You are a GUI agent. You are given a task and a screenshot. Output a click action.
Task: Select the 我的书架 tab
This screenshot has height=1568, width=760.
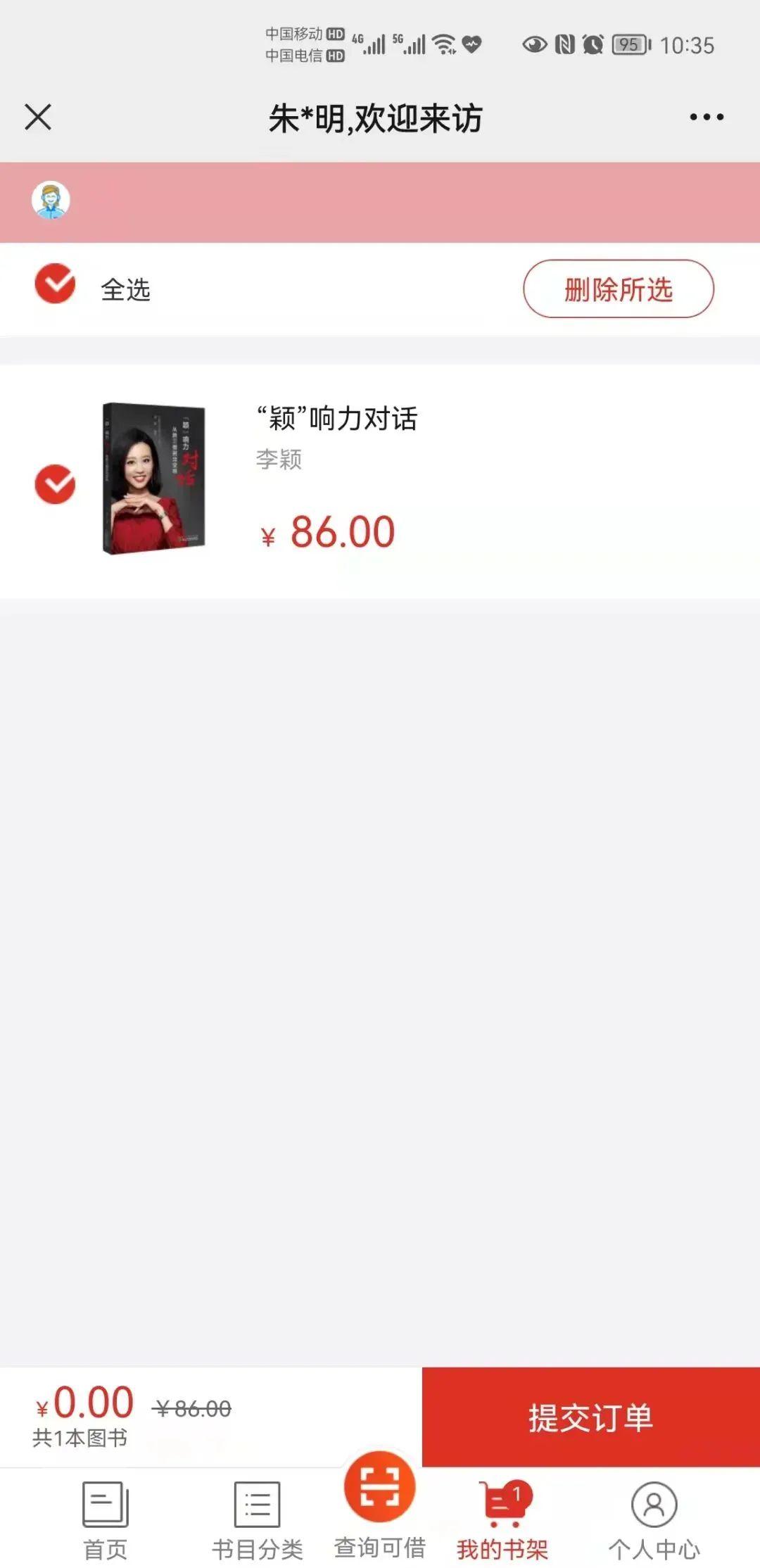[x=502, y=1519]
